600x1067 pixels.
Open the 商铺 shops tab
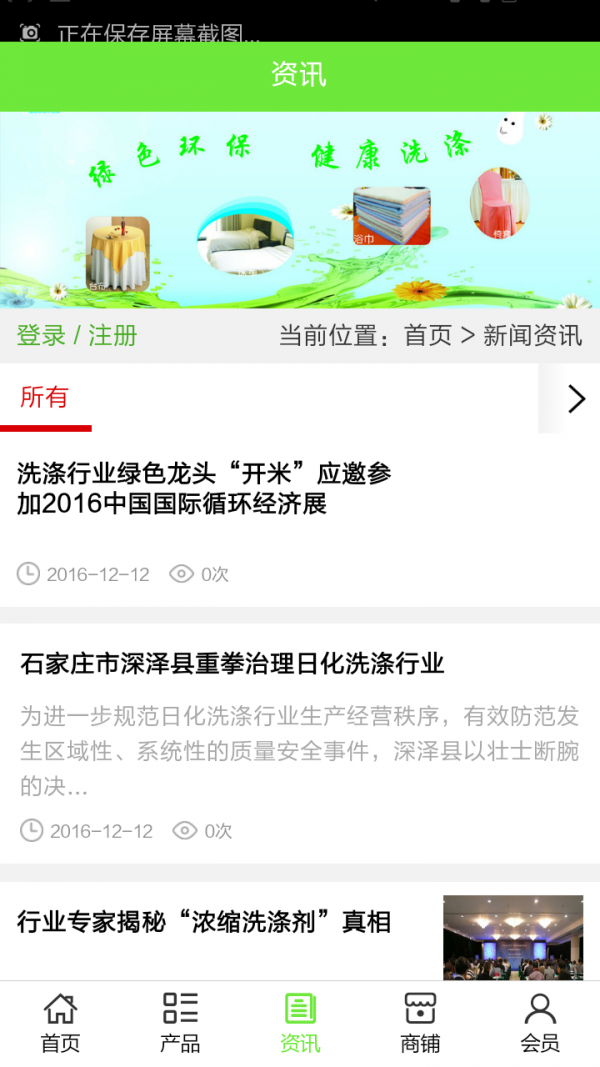pyautogui.click(x=420, y=1023)
